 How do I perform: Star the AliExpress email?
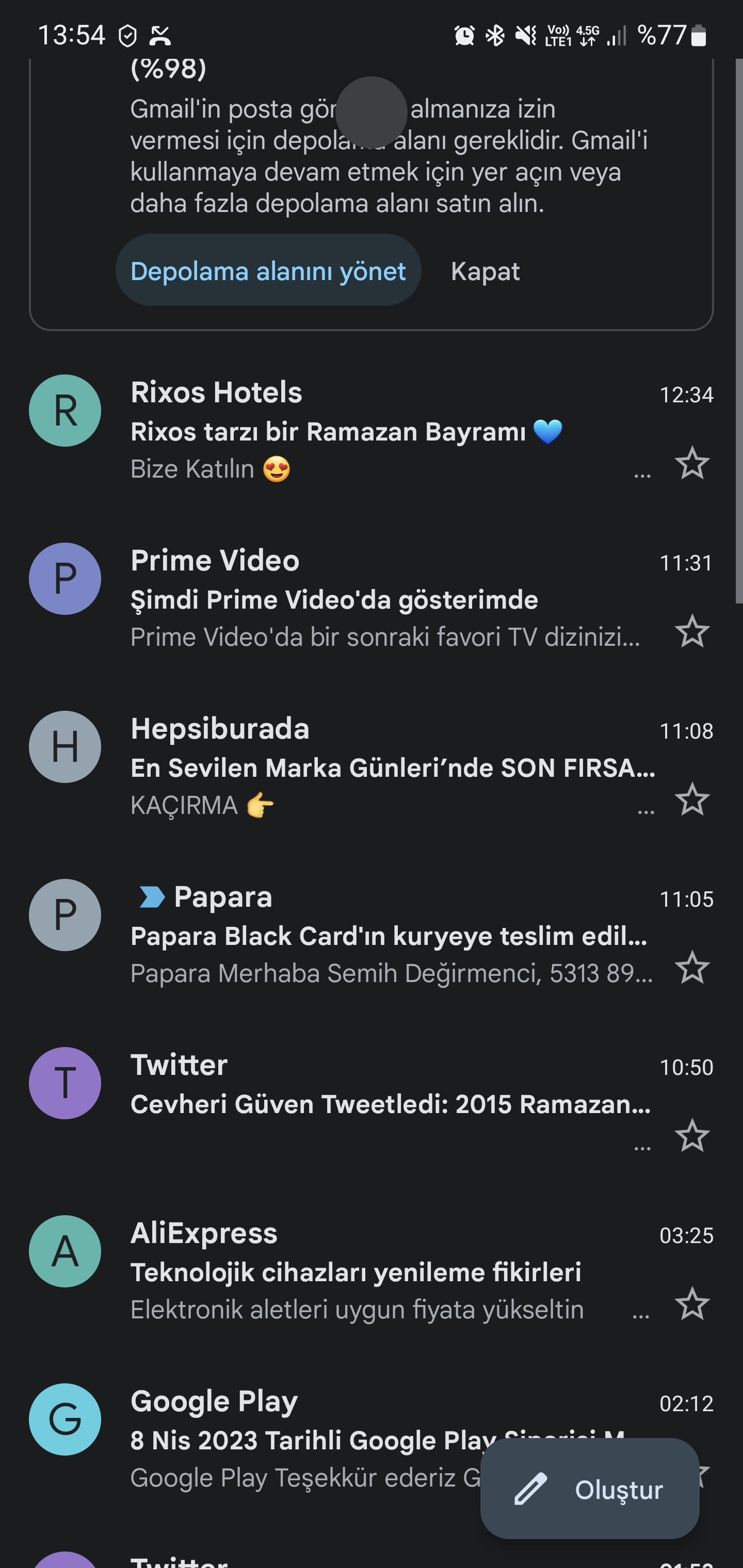coord(692,1304)
